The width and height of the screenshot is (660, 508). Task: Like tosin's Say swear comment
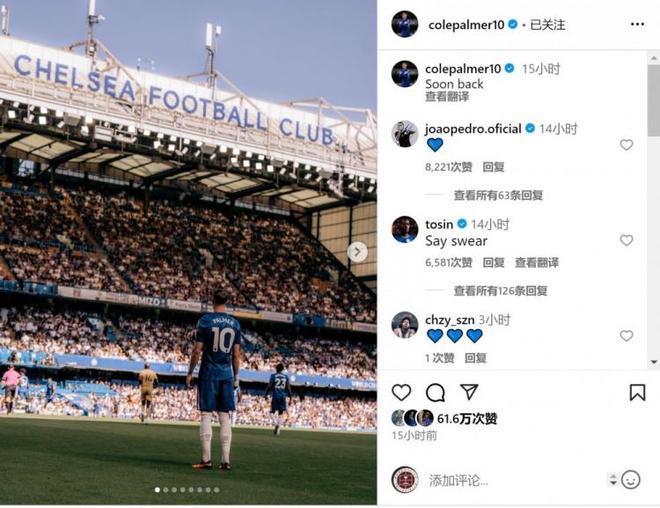(x=626, y=241)
